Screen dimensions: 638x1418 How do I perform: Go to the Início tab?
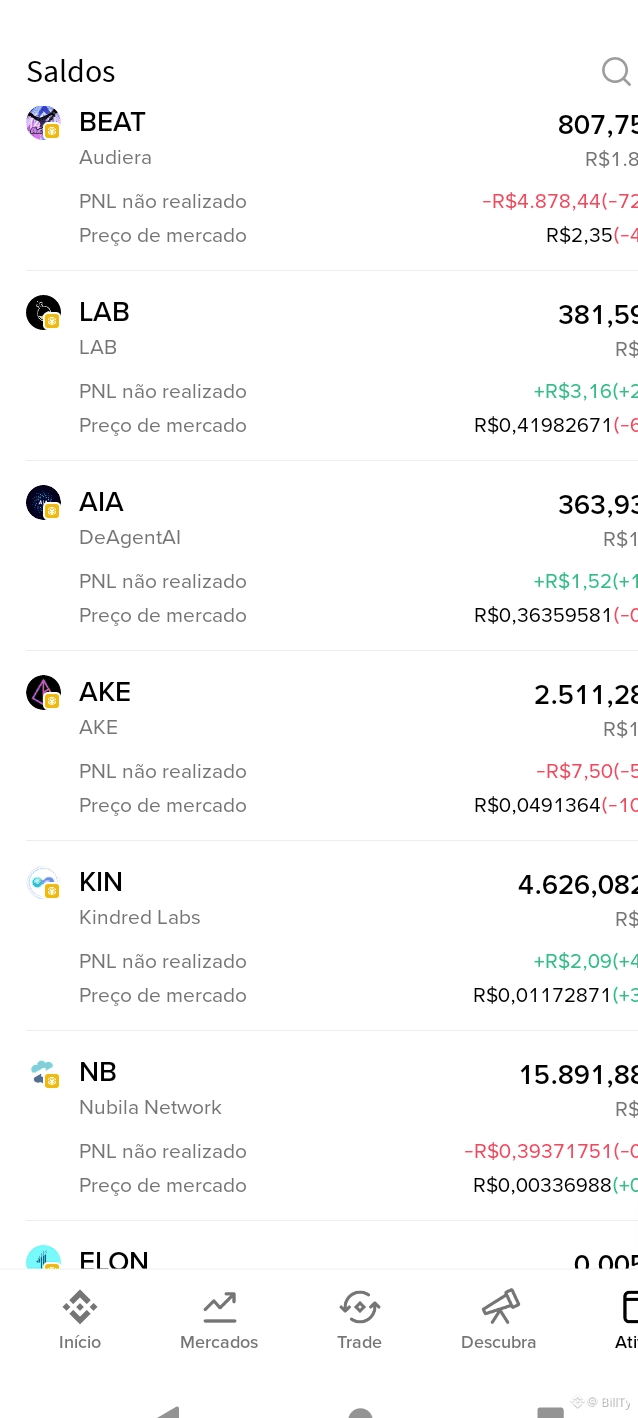(x=80, y=1320)
